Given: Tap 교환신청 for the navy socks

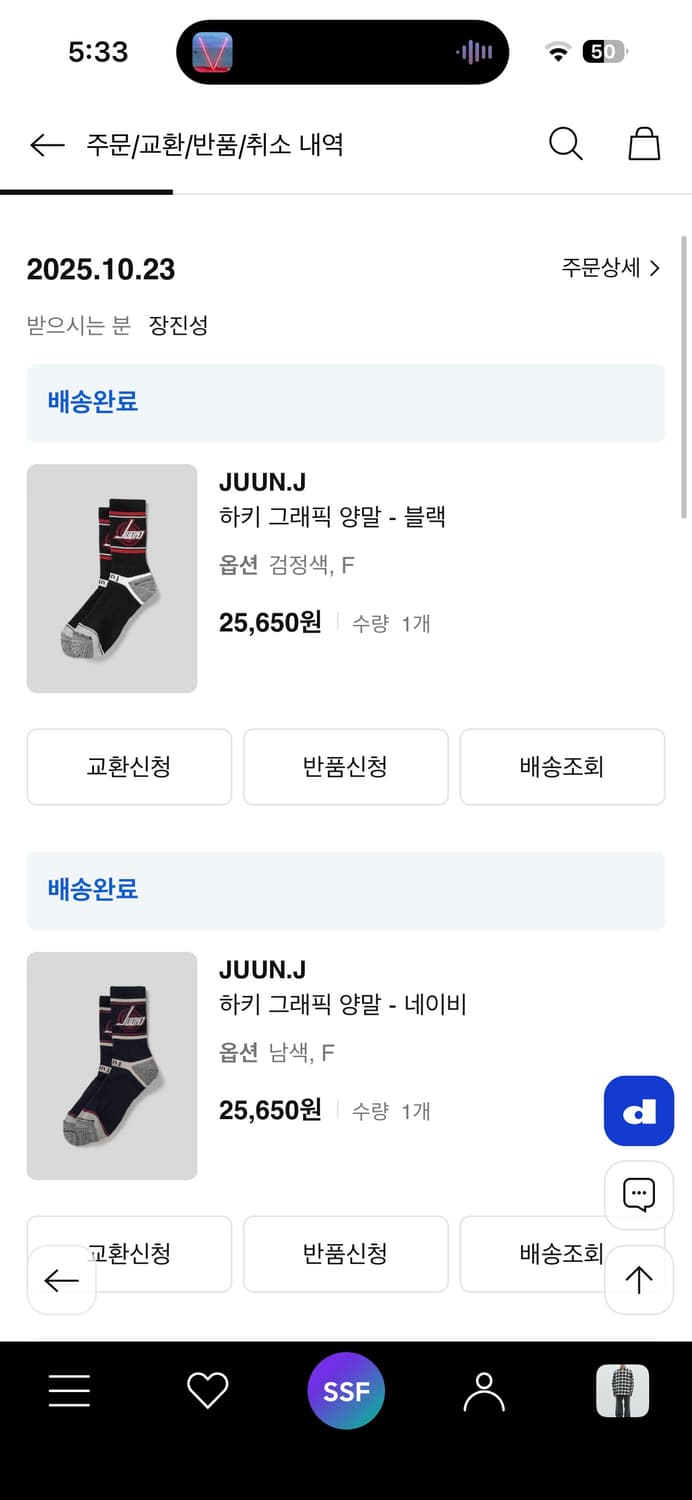Looking at the screenshot, I should point(150,1254).
